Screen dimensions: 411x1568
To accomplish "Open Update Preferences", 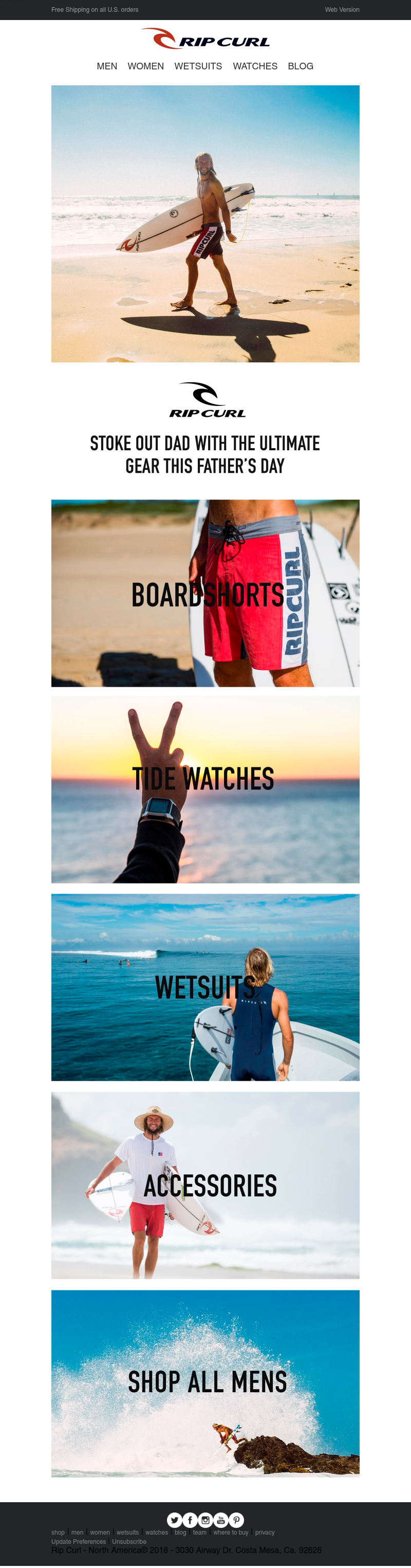I will click(79, 1542).
